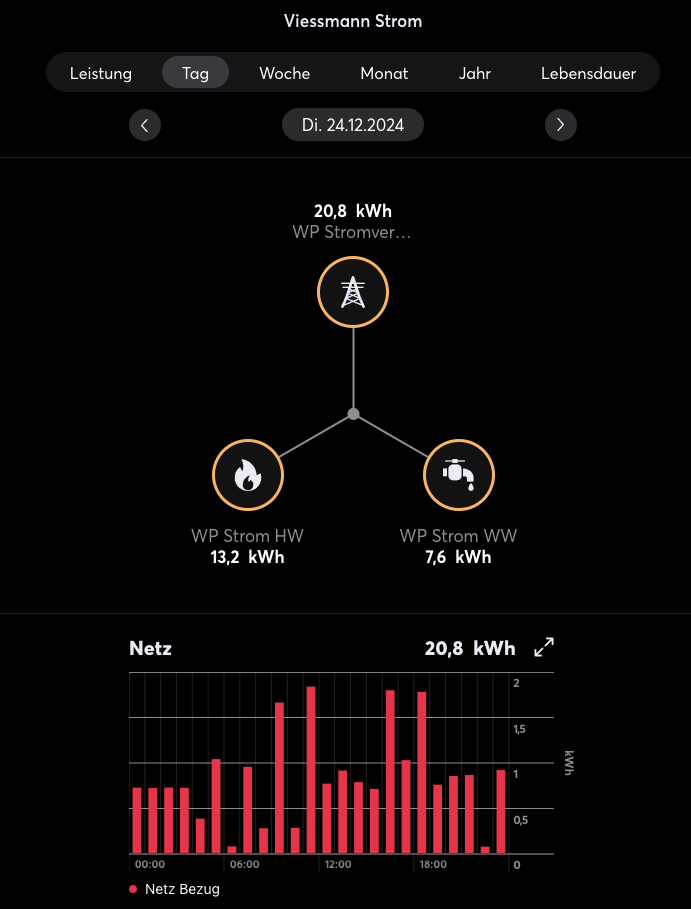Viewport: 691px width, 909px height.
Task: Select the Woche view
Action: point(284,73)
